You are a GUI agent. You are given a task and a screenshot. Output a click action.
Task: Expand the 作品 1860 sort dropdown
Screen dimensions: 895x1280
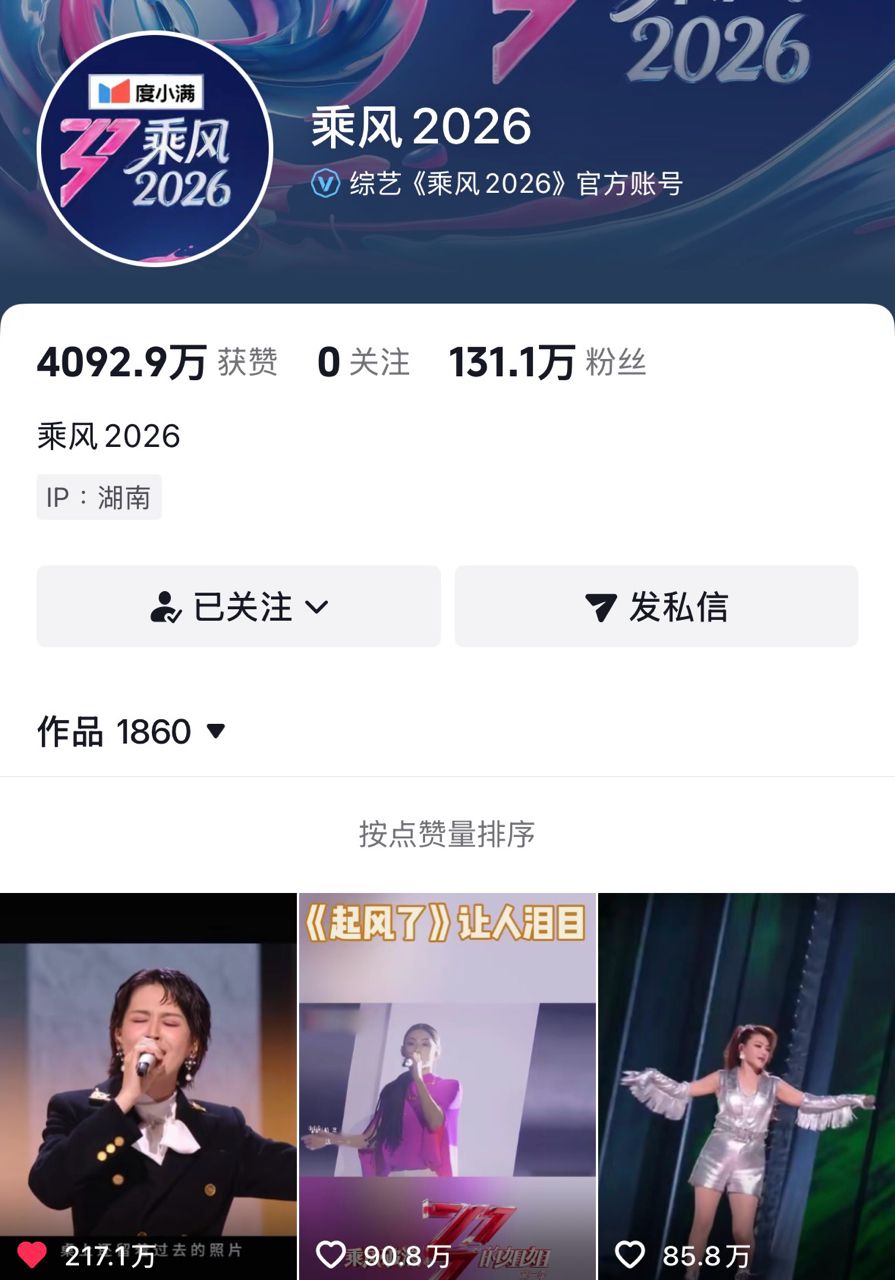tap(215, 732)
